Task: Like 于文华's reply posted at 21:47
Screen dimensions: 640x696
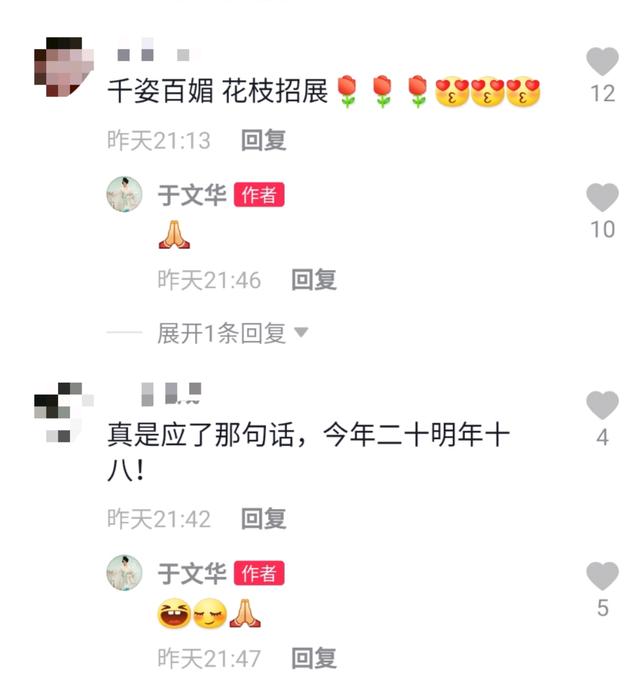Action: click(601, 577)
